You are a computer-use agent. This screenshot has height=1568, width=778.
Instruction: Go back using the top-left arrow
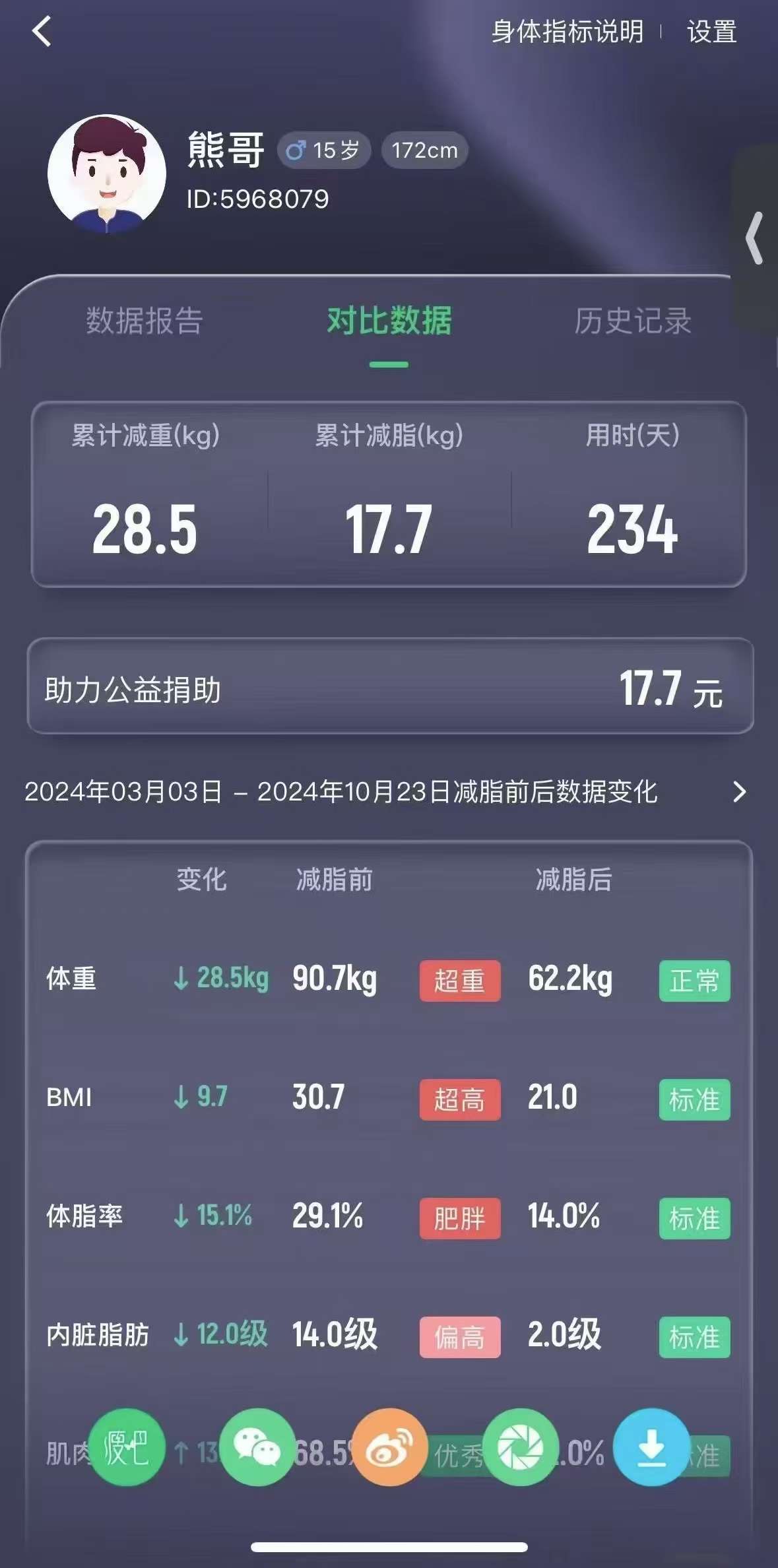(x=42, y=32)
